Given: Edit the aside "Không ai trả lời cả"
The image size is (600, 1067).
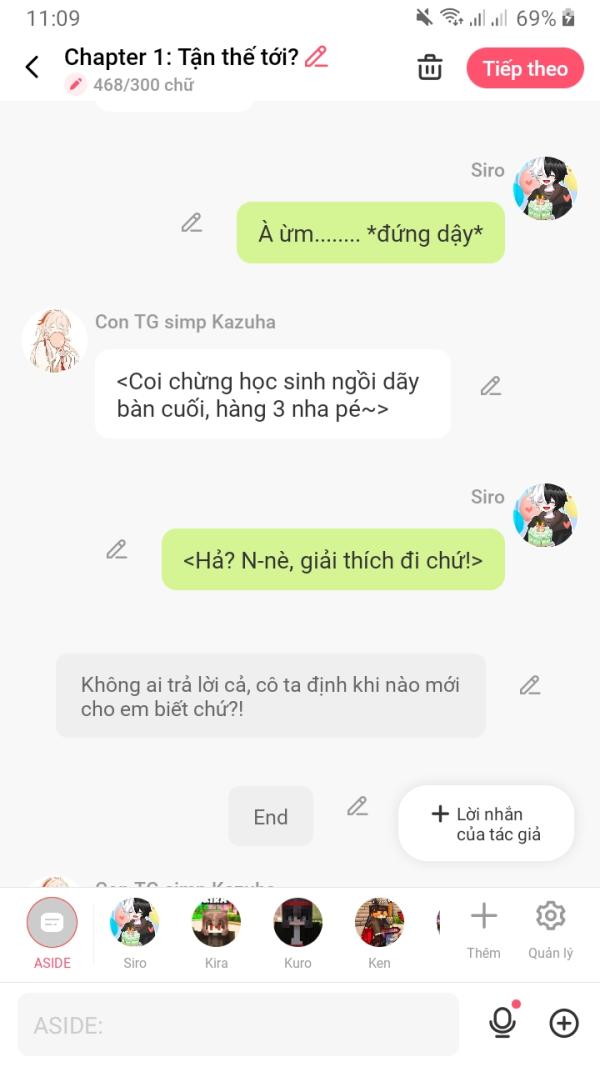Looking at the screenshot, I should [x=530, y=686].
